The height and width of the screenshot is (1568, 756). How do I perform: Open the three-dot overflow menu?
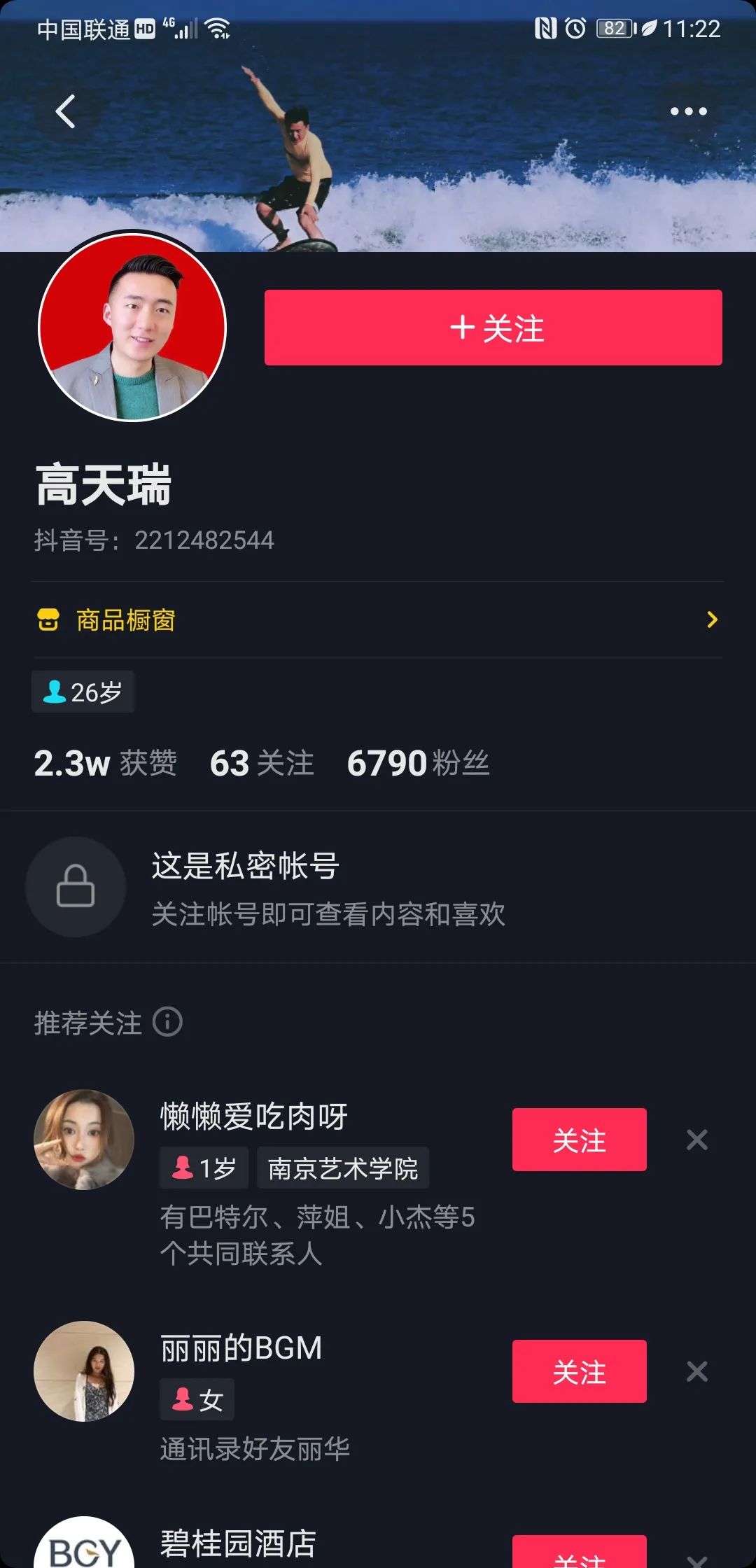pyautogui.click(x=688, y=112)
